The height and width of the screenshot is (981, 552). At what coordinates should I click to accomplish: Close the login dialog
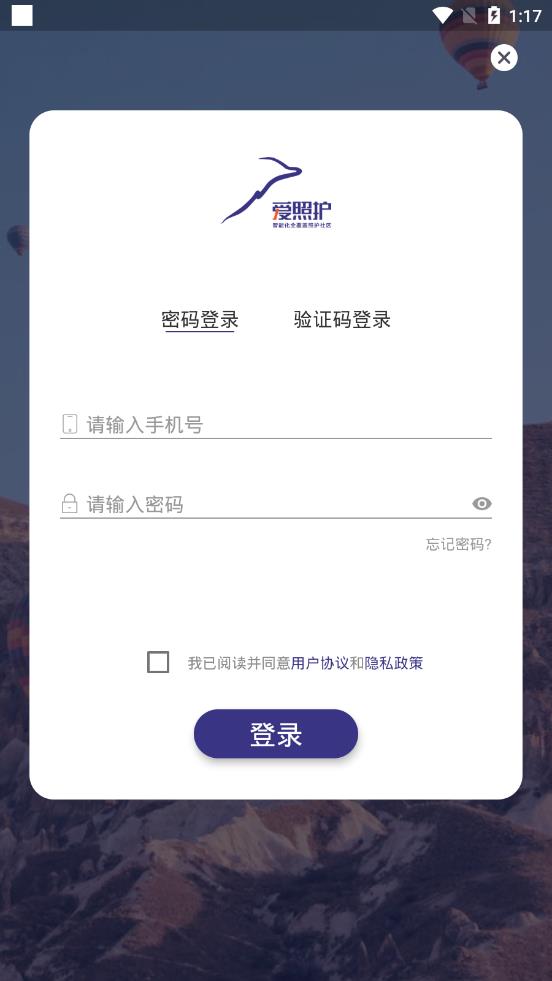[504, 58]
